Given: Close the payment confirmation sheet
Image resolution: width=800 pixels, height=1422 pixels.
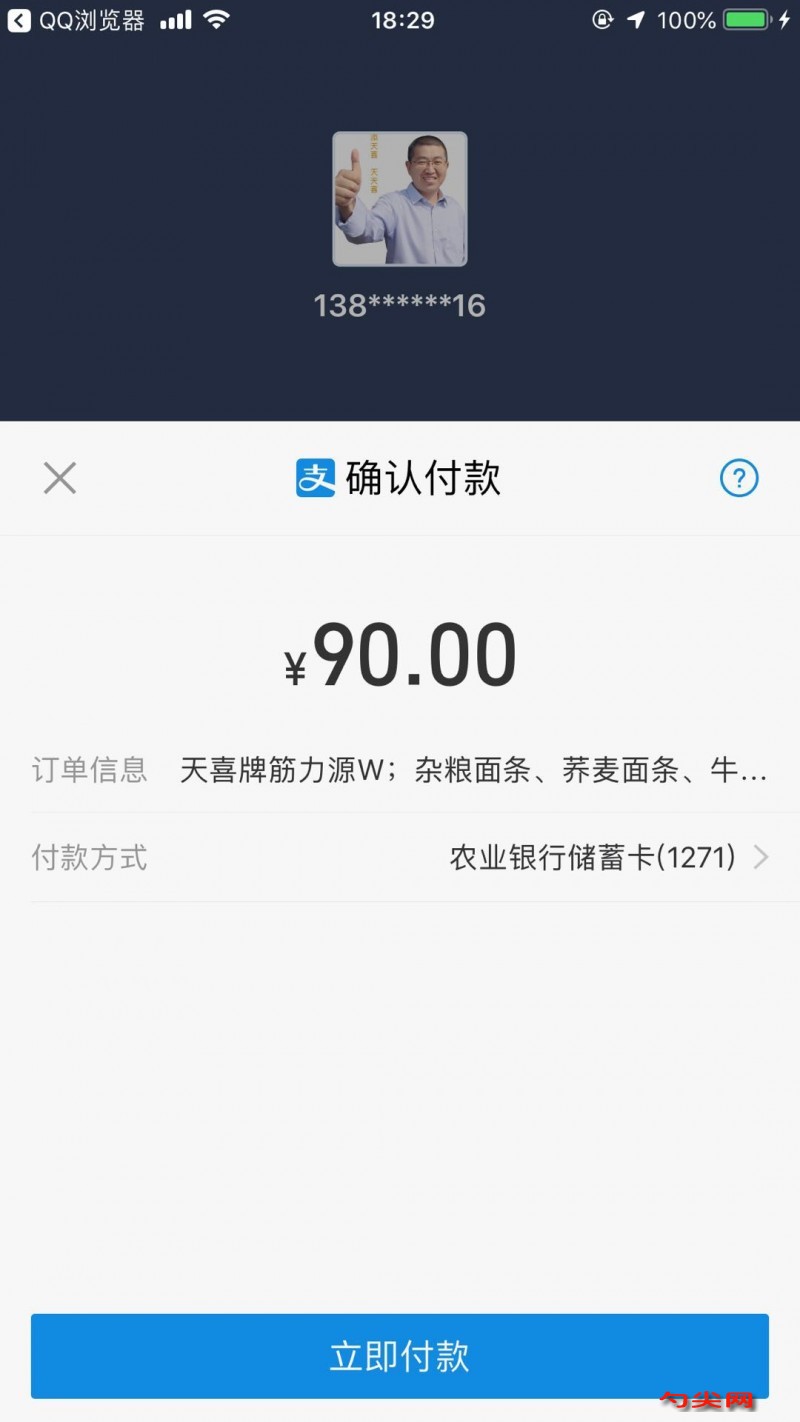Looking at the screenshot, I should (x=59, y=478).
